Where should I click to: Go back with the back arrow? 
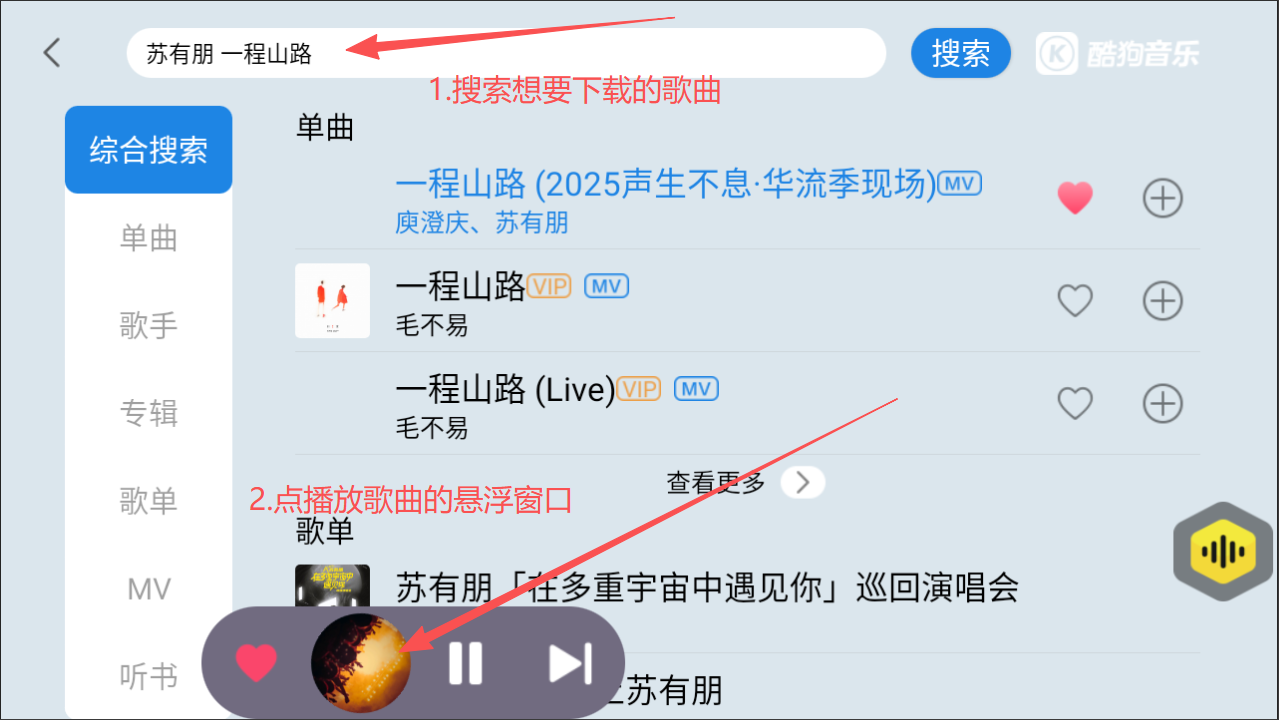click(52, 53)
